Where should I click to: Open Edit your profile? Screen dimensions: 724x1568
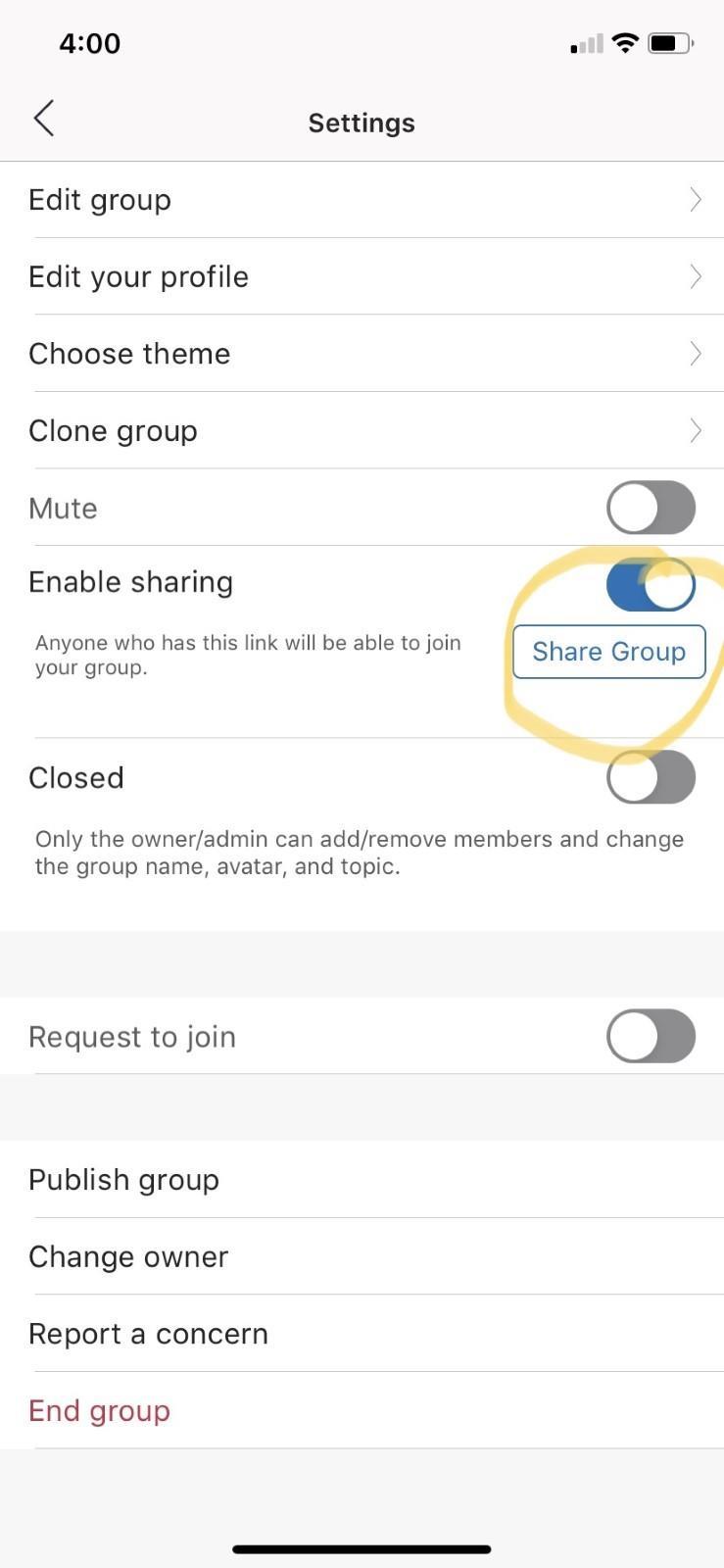point(362,277)
